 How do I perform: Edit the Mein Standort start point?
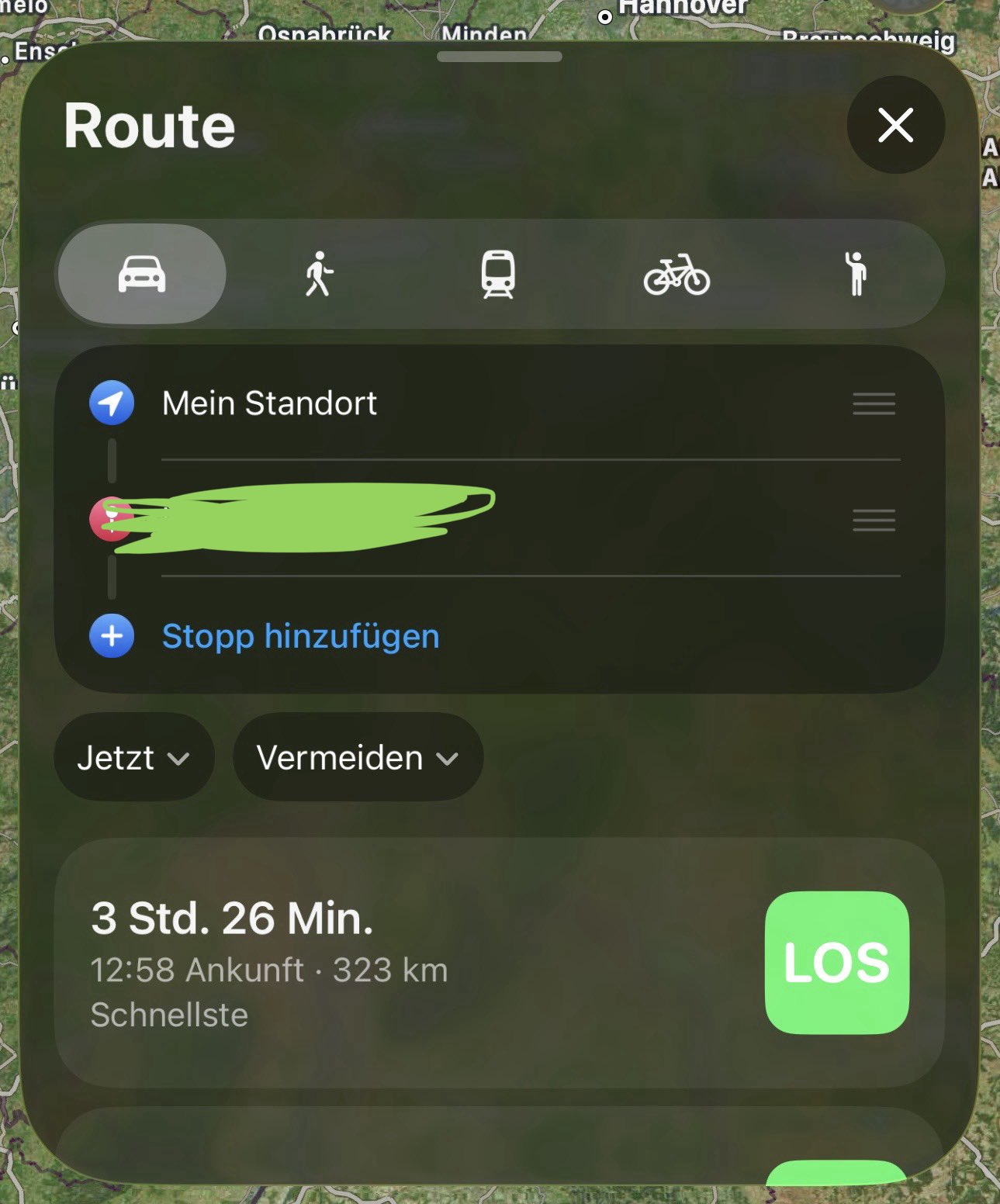click(x=269, y=403)
